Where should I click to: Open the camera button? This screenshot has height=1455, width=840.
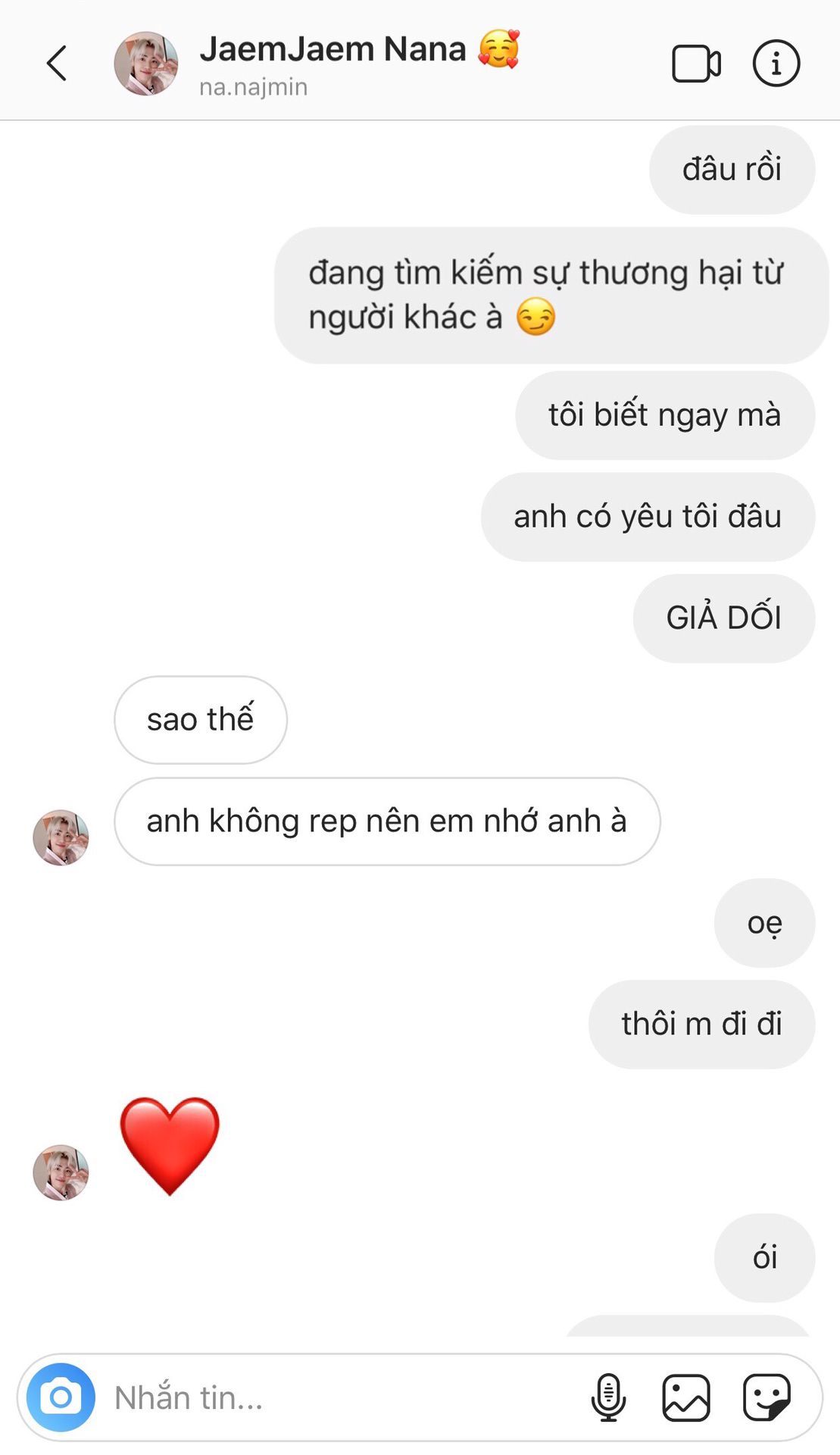coord(61,1397)
